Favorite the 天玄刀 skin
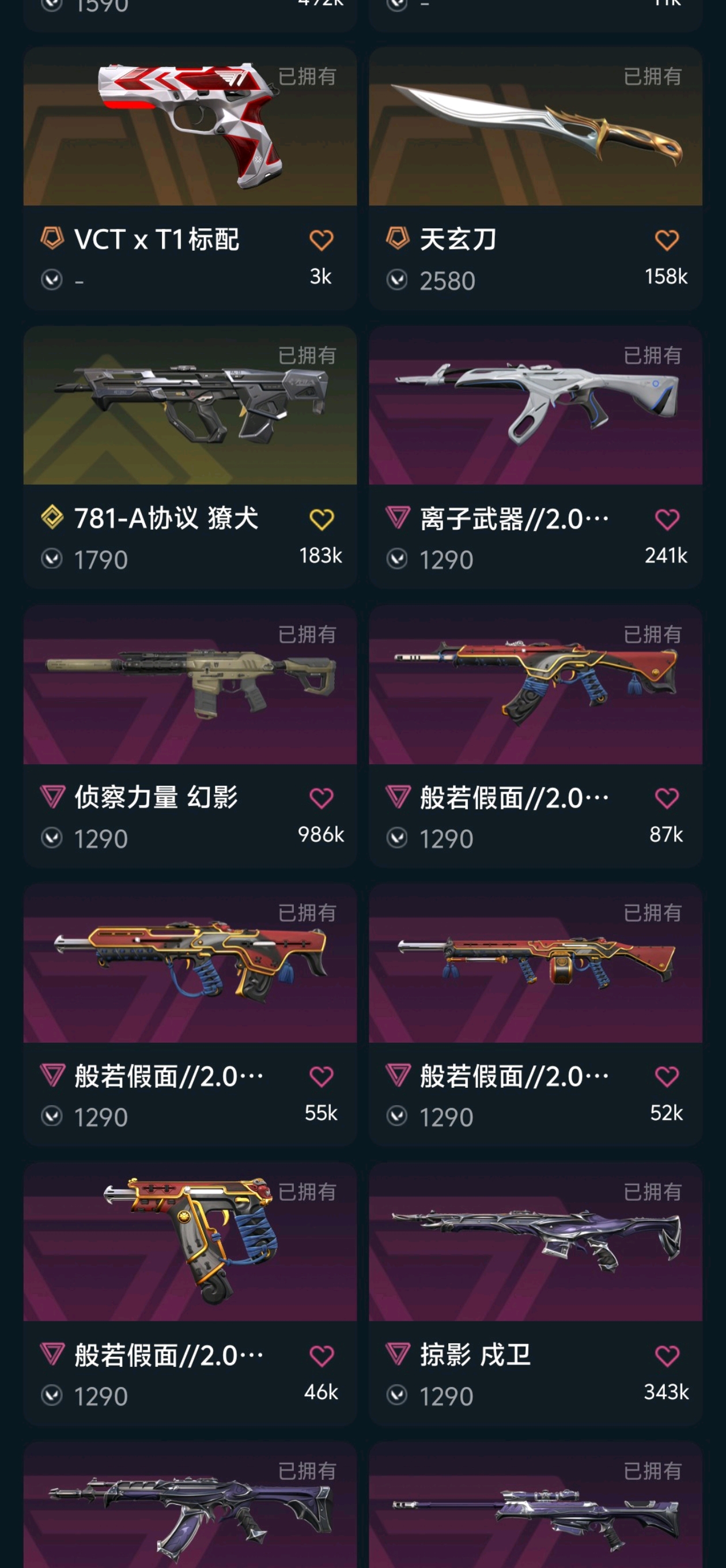726x1568 pixels. tap(666, 240)
